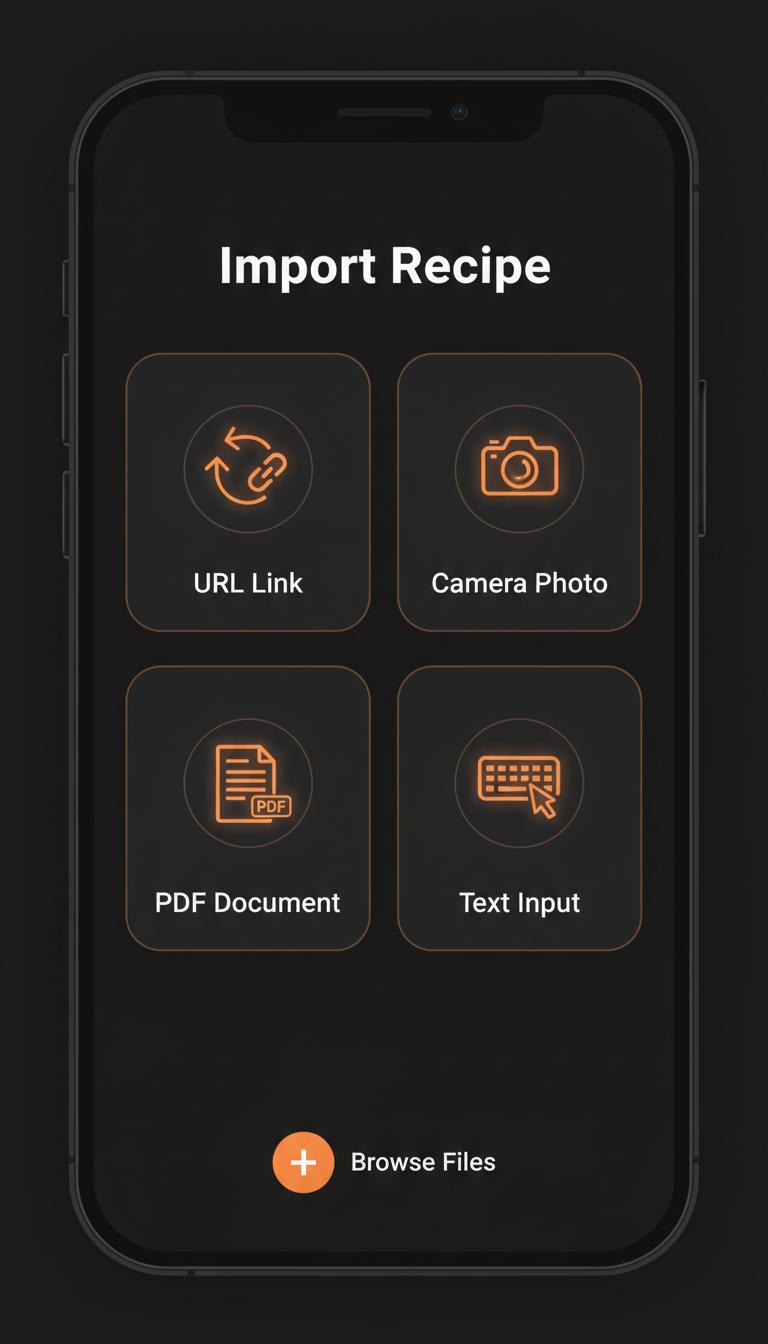Tap the orange plus icon near Browse Files

[x=303, y=1161]
